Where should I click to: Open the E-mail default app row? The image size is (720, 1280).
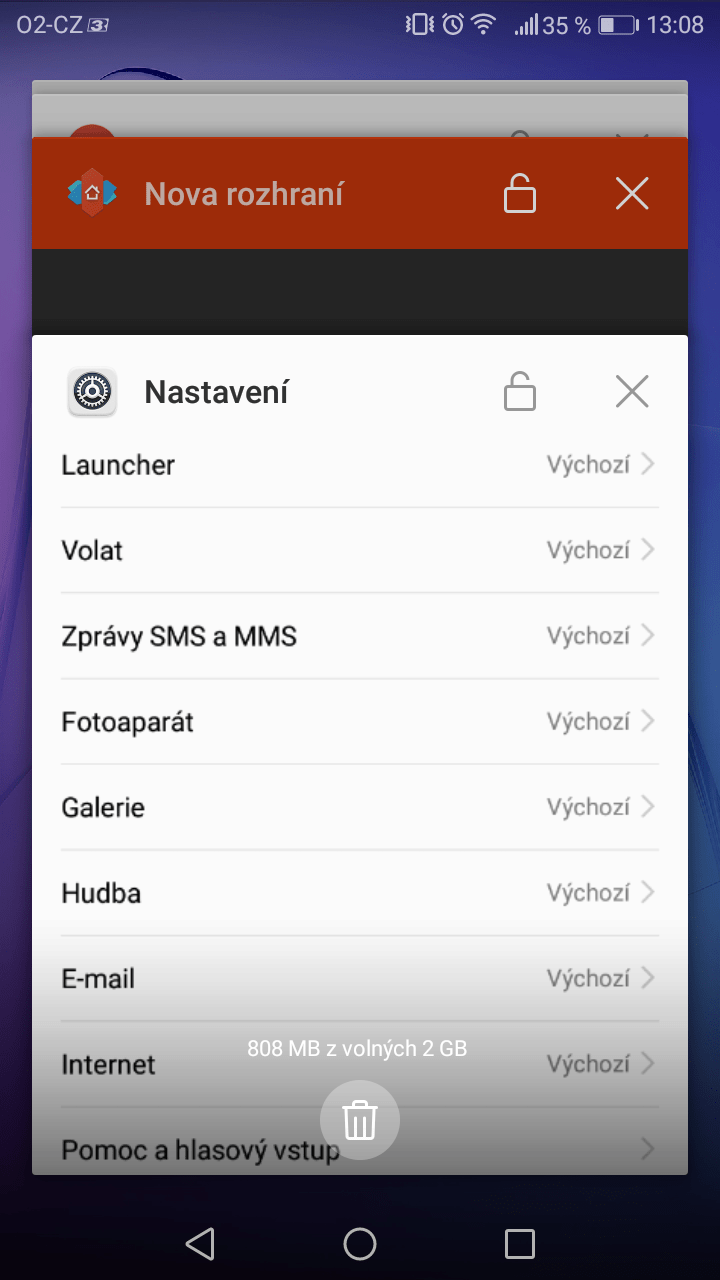tap(360, 979)
